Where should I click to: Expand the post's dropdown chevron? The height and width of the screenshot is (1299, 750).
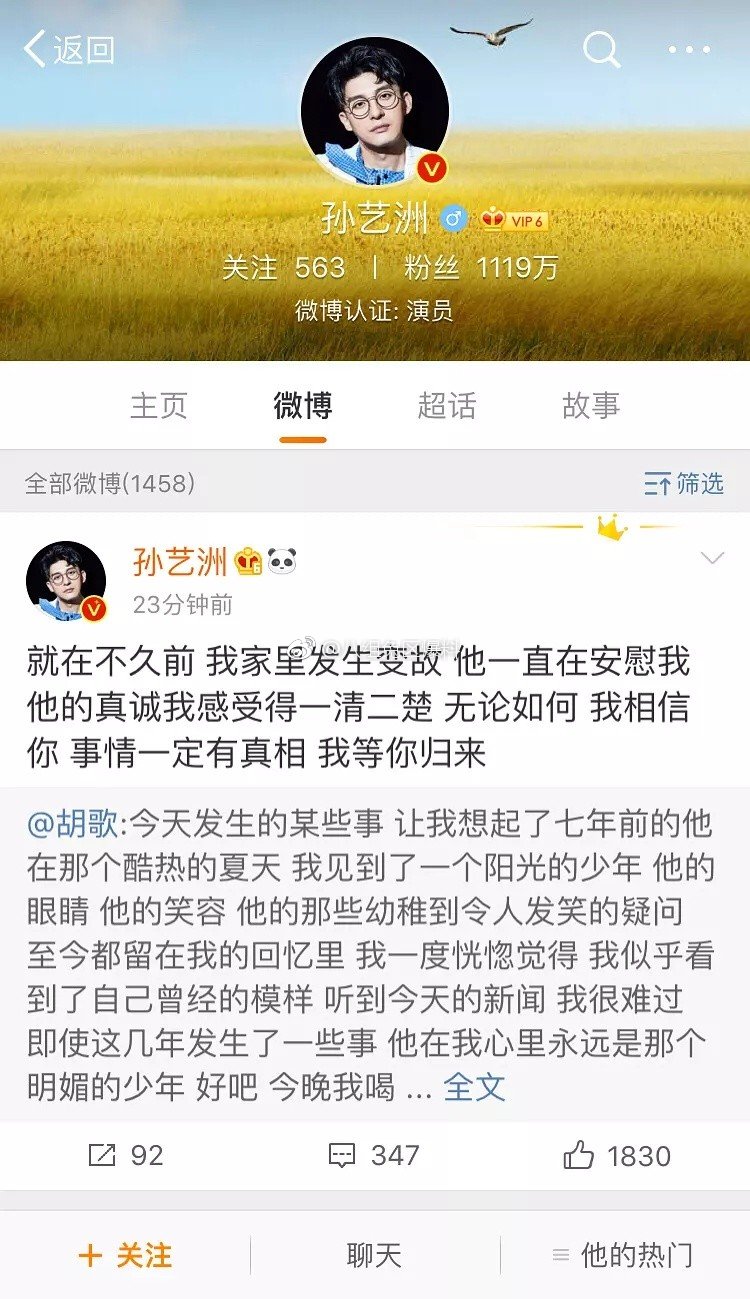pyautogui.click(x=712, y=559)
